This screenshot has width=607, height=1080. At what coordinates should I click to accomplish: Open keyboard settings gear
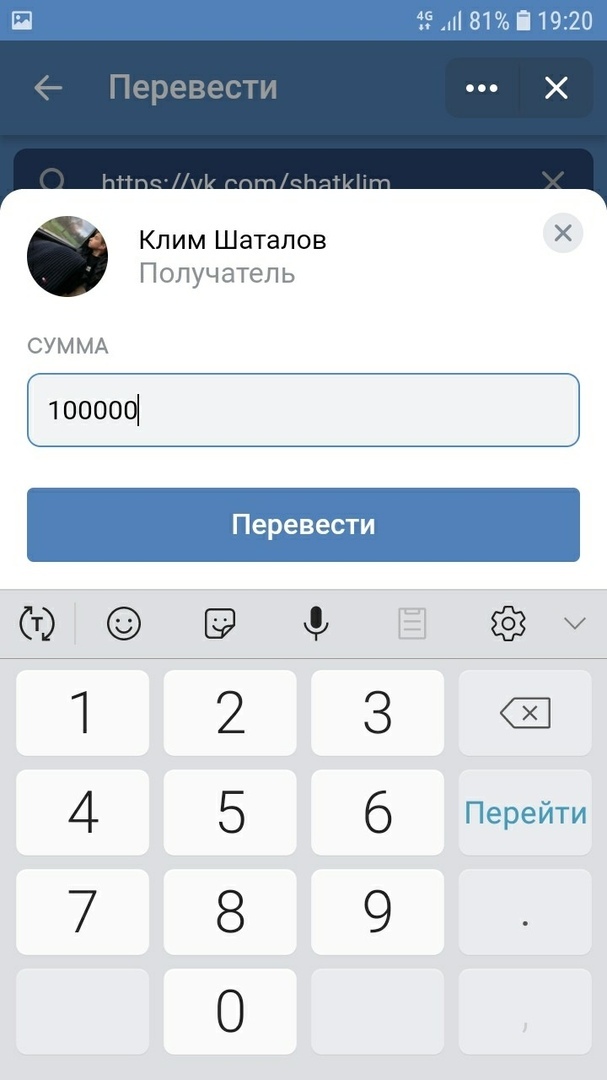pos(508,624)
